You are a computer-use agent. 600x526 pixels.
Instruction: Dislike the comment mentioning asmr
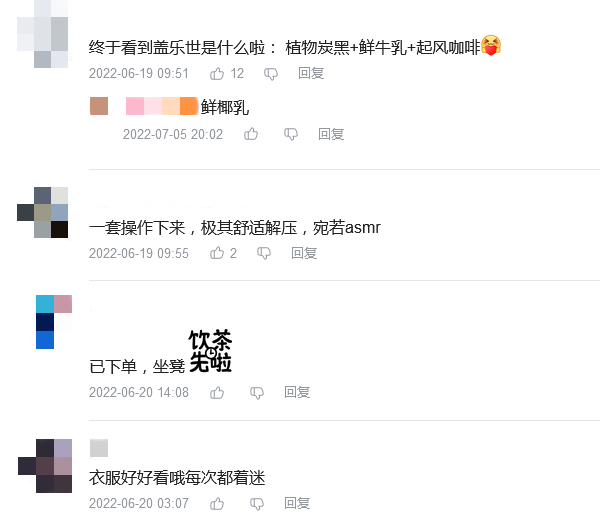point(264,254)
